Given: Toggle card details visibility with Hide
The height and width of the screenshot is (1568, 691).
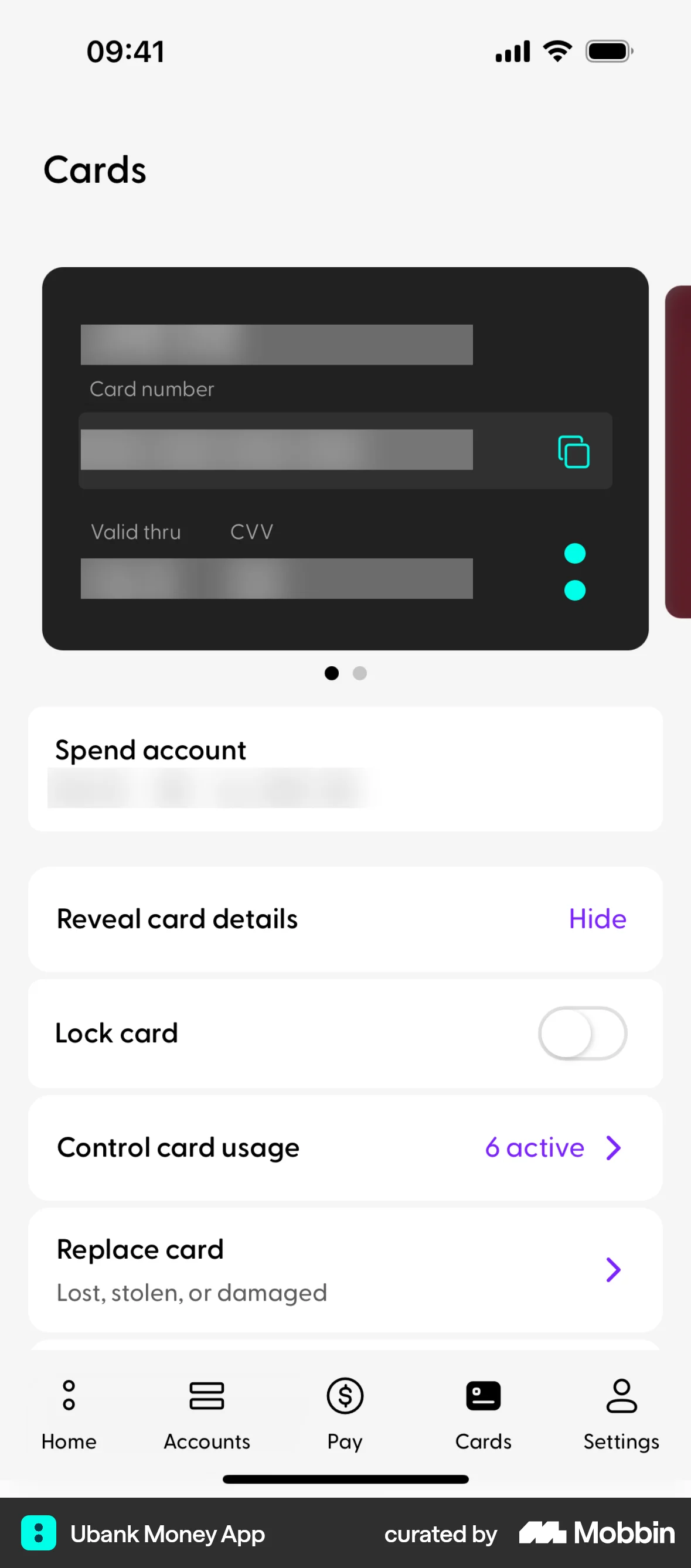Looking at the screenshot, I should (x=597, y=919).
